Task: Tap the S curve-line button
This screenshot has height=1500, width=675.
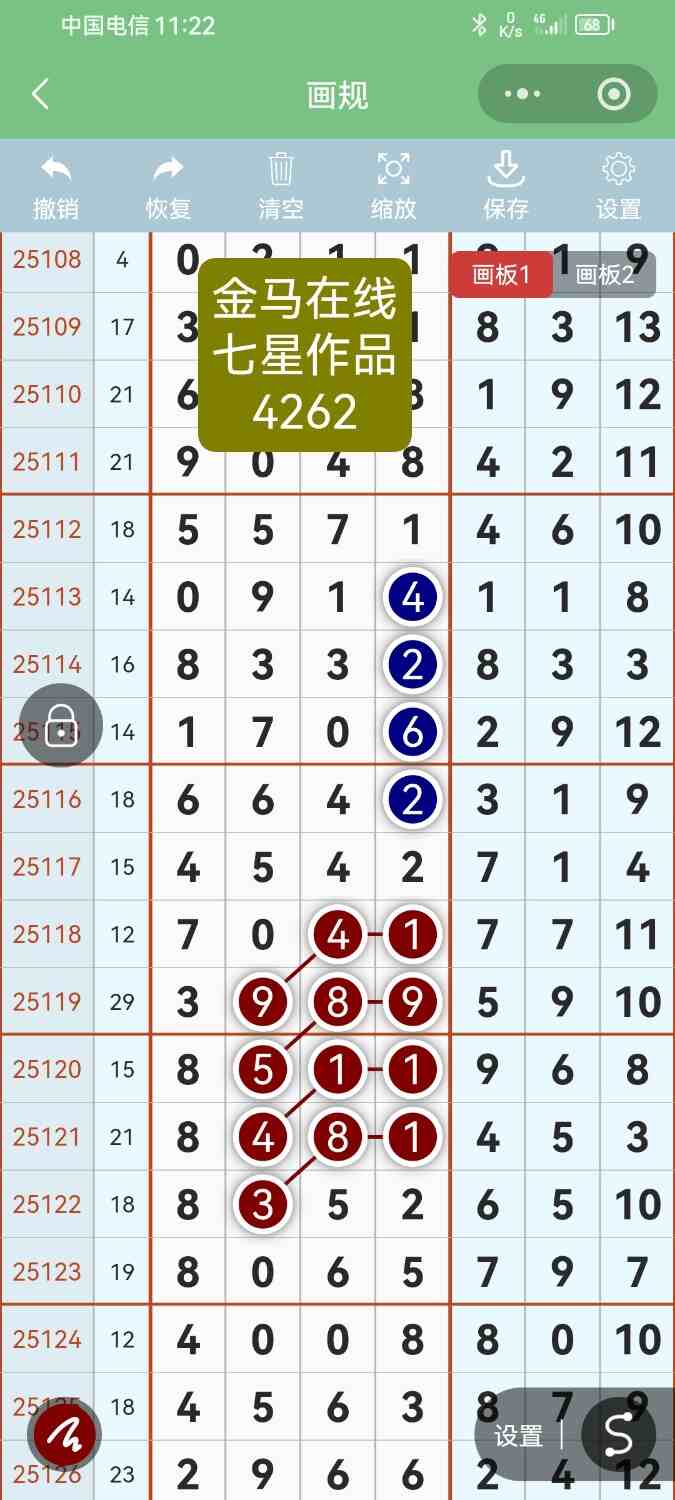Action: click(x=619, y=1436)
